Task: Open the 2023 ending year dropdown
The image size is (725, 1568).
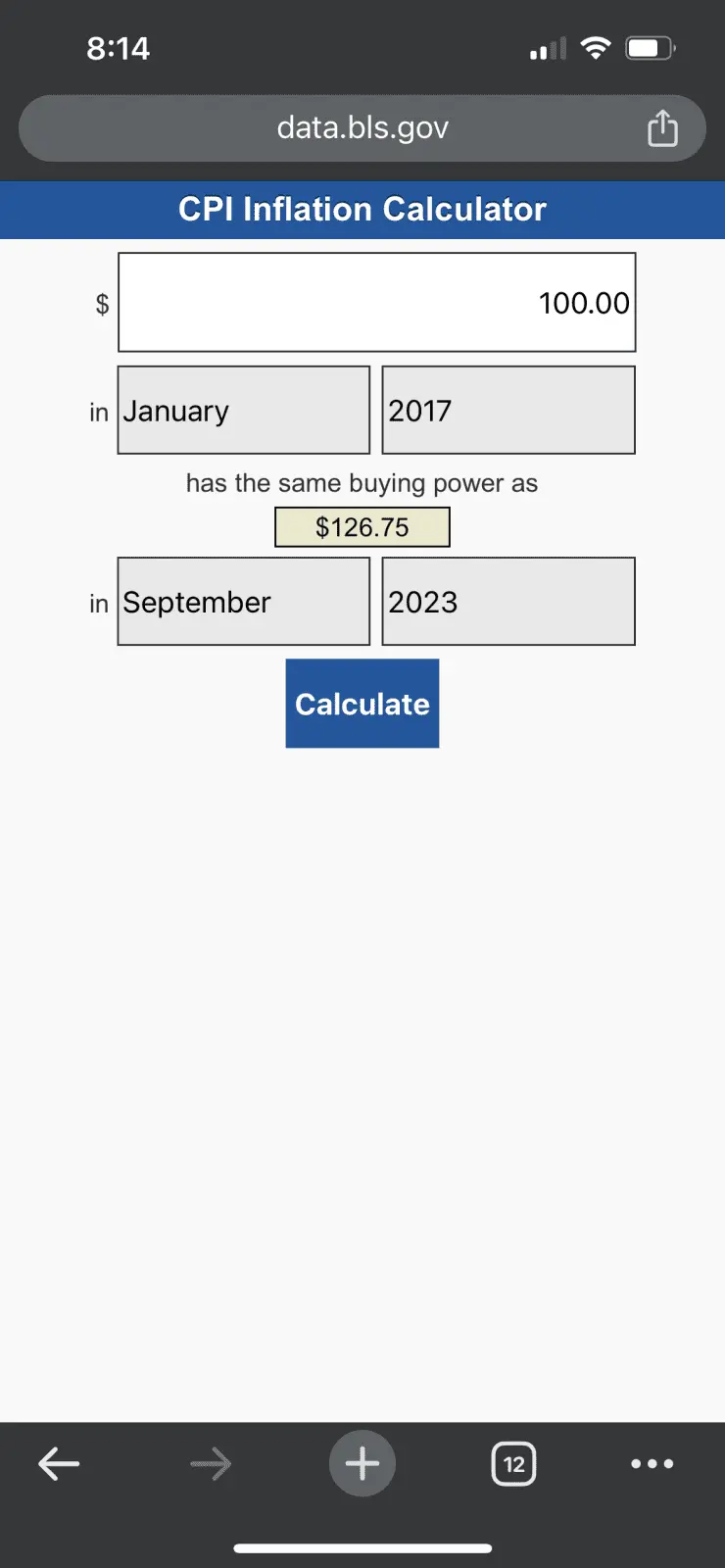Action: click(x=507, y=602)
